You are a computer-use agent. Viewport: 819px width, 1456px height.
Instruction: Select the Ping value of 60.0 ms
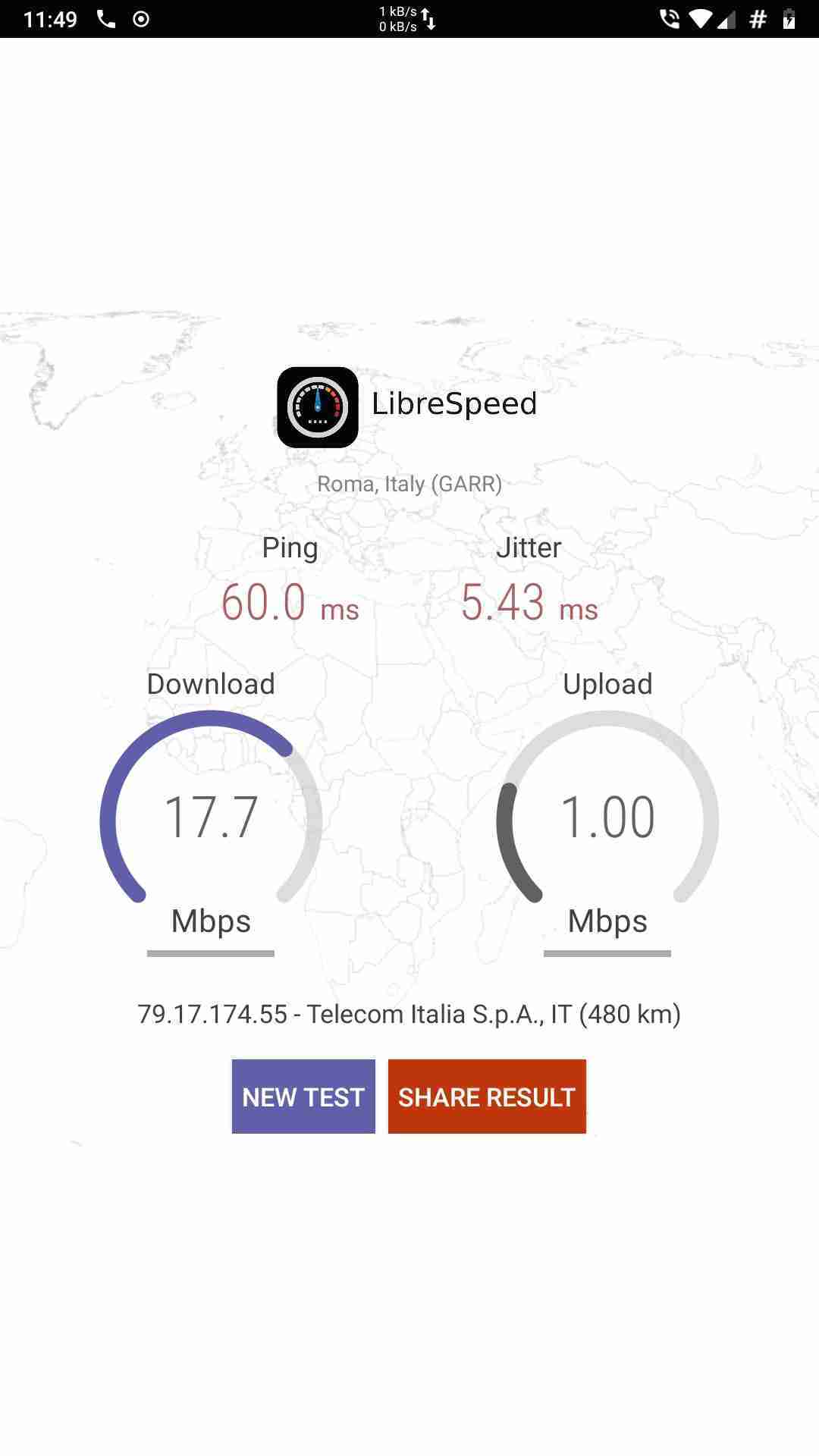click(290, 603)
